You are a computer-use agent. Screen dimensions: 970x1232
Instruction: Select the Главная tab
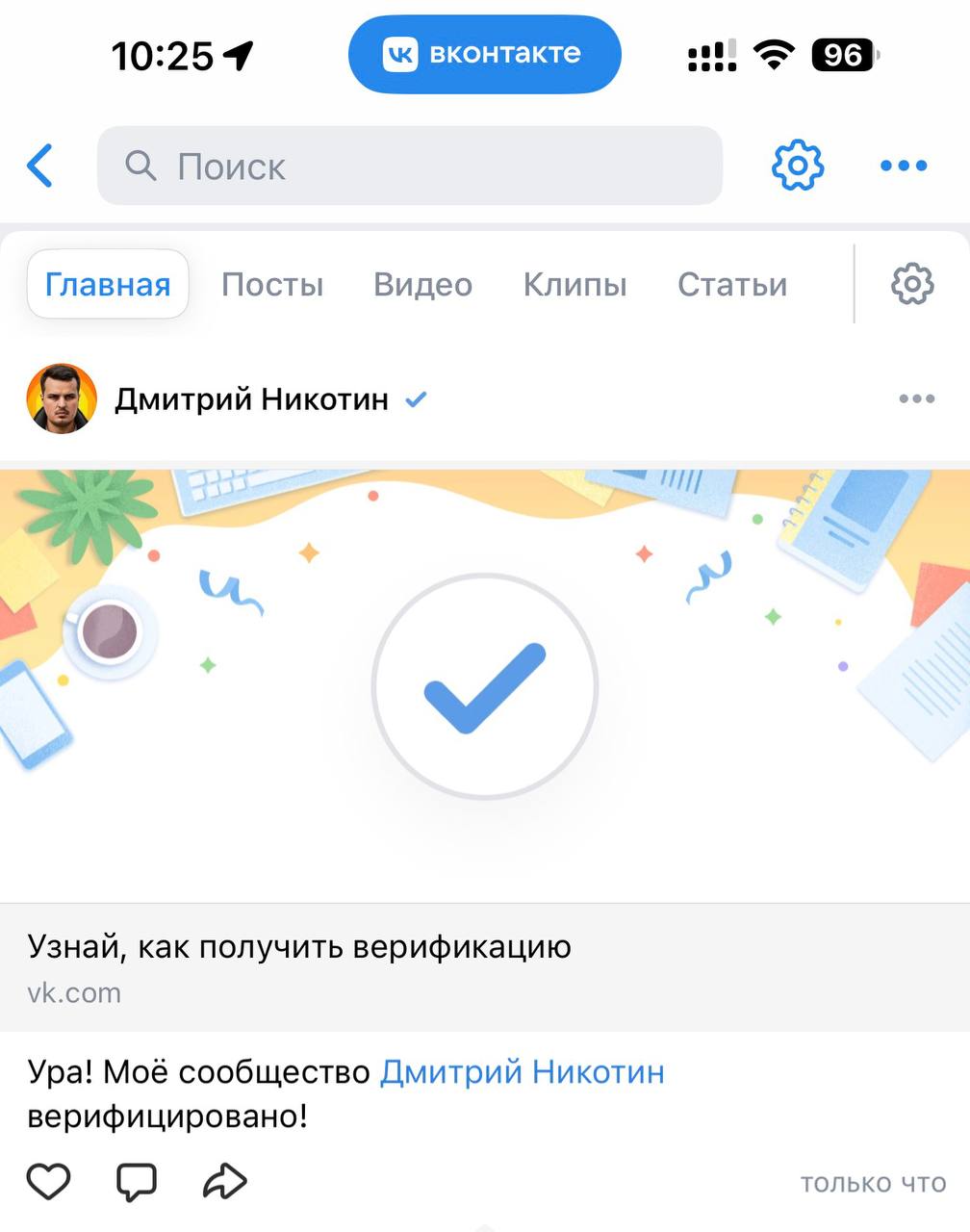pos(108,284)
